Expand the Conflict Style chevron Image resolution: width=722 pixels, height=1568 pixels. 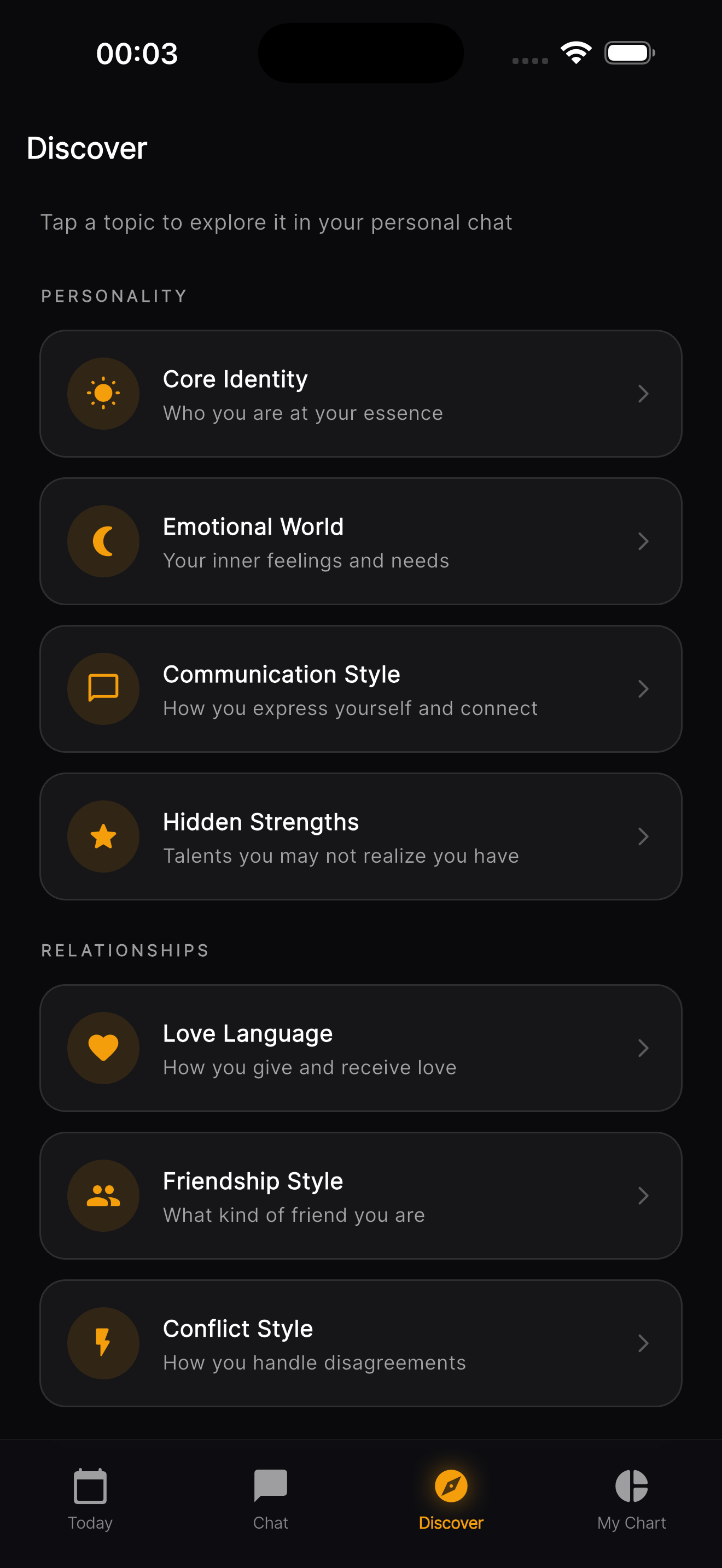(x=643, y=1343)
